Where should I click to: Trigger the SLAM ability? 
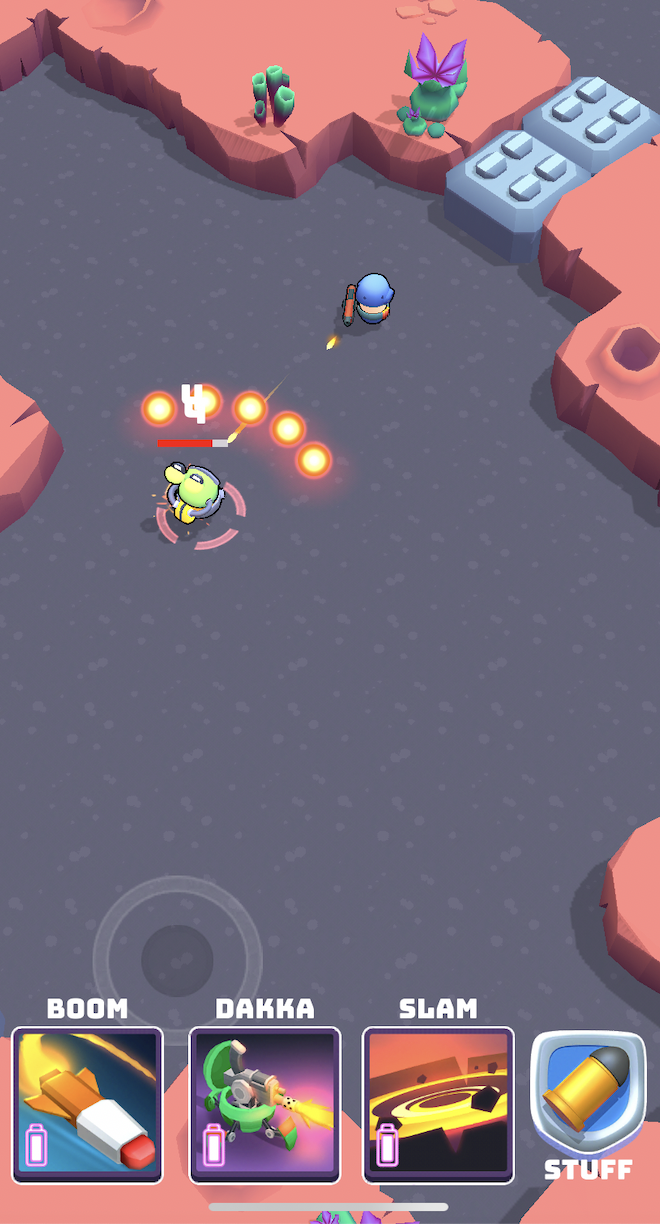(x=438, y=1105)
